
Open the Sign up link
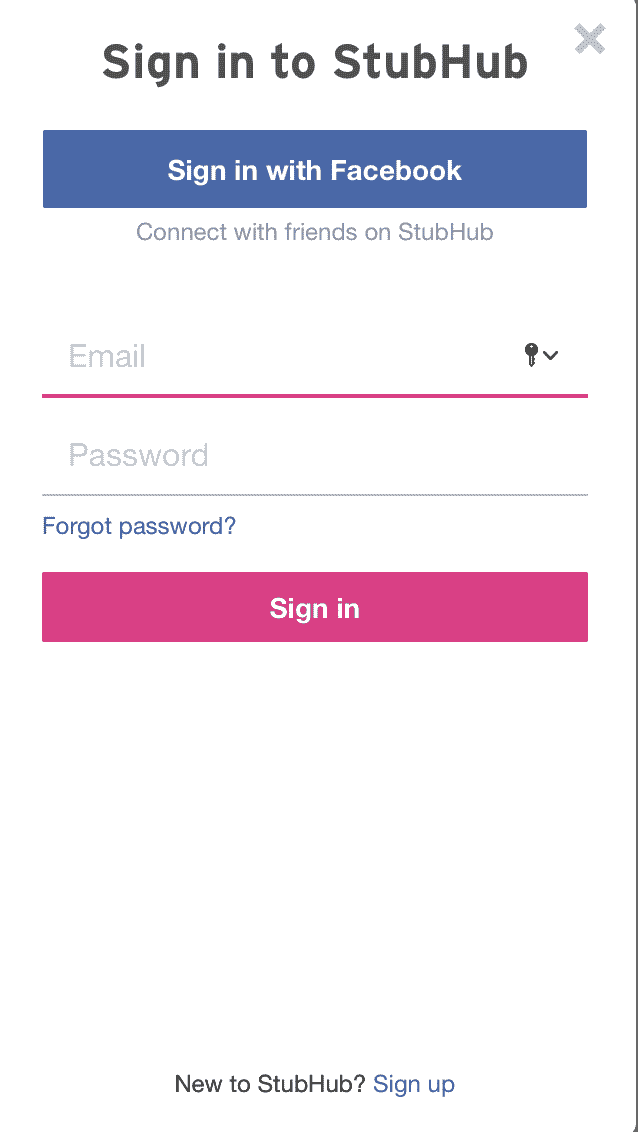tap(414, 1084)
